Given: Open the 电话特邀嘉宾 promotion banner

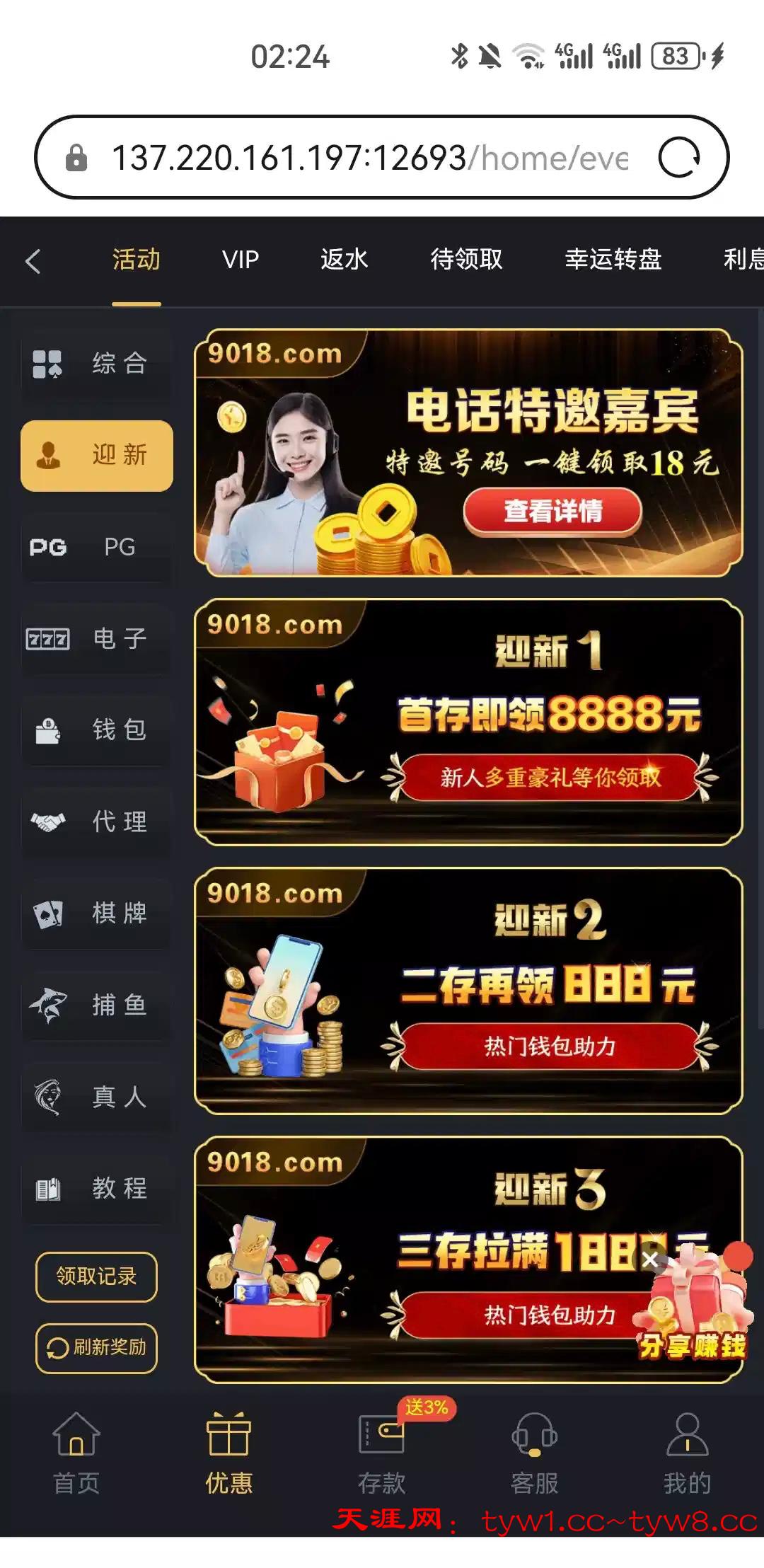Looking at the screenshot, I should click(x=468, y=453).
